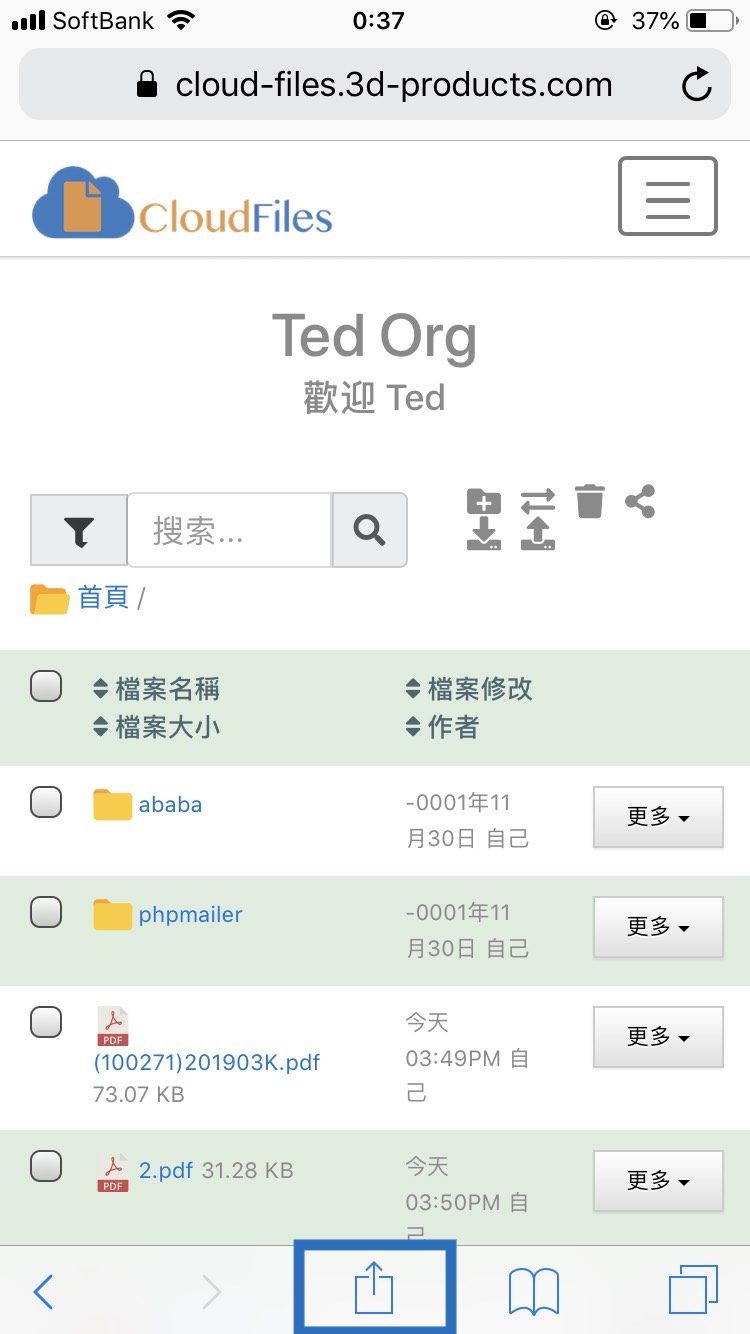Share selected files via share icon
The height and width of the screenshot is (1334, 750).
pyautogui.click(x=640, y=500)
